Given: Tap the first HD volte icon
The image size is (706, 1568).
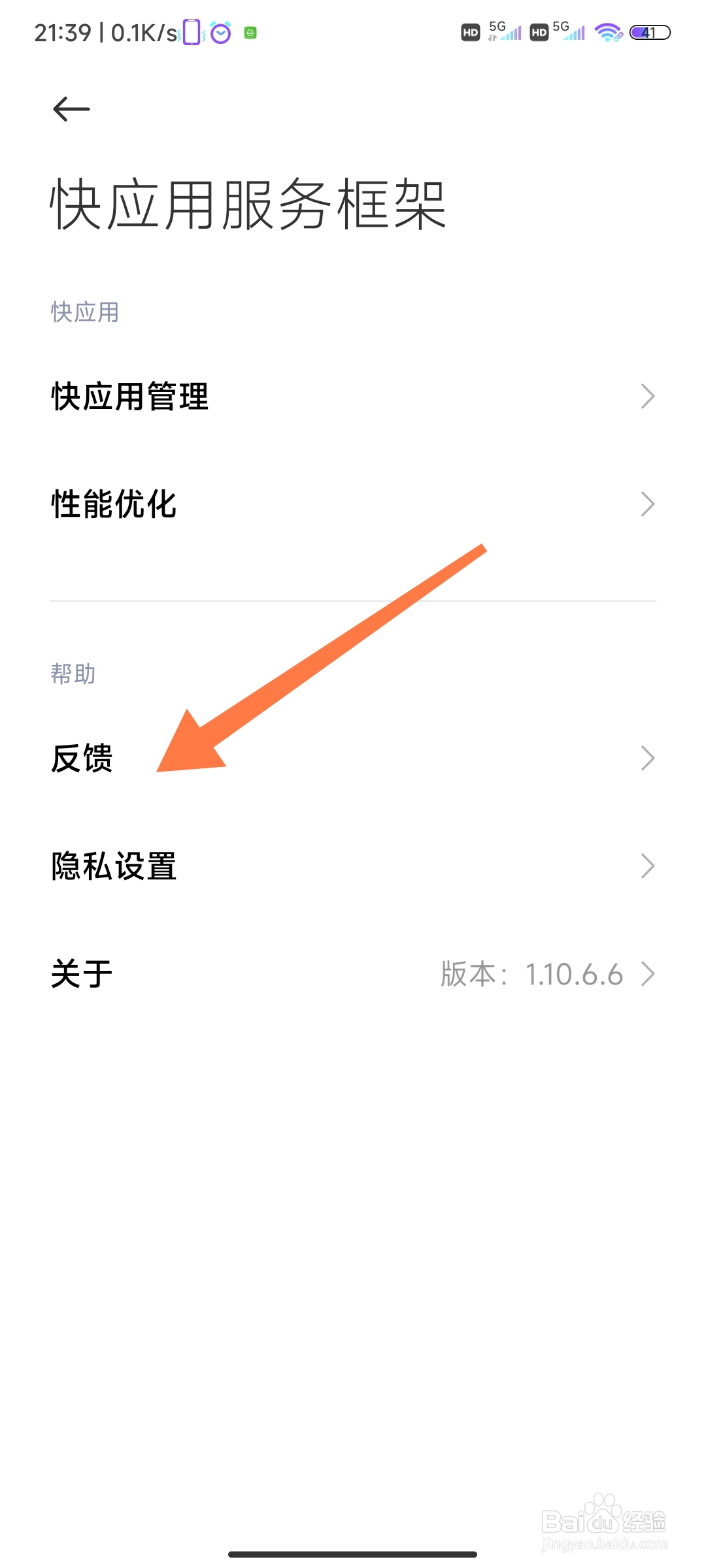Looking at the screenshot, I should pyautogui.click(x=469, y=31).
